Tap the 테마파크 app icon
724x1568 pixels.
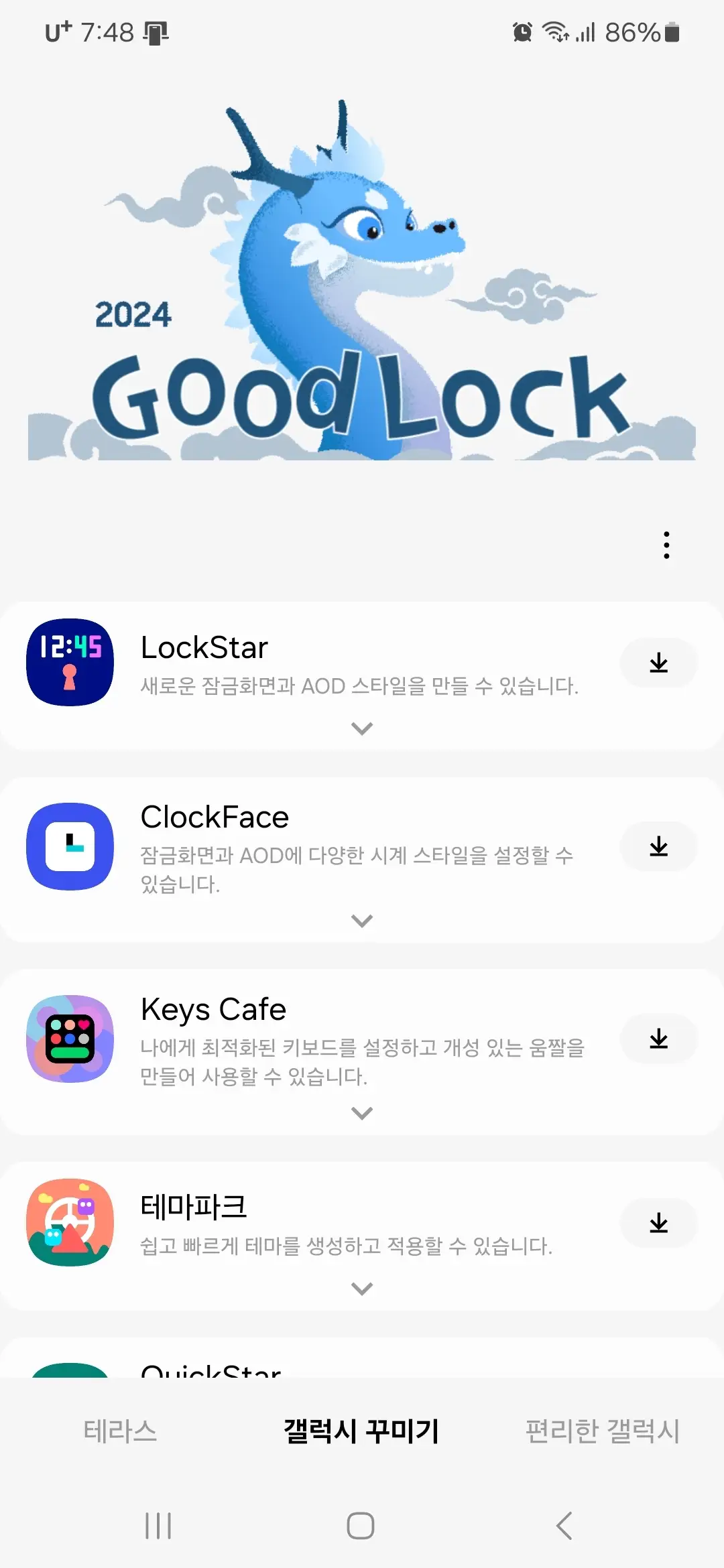coord(69,1223)
